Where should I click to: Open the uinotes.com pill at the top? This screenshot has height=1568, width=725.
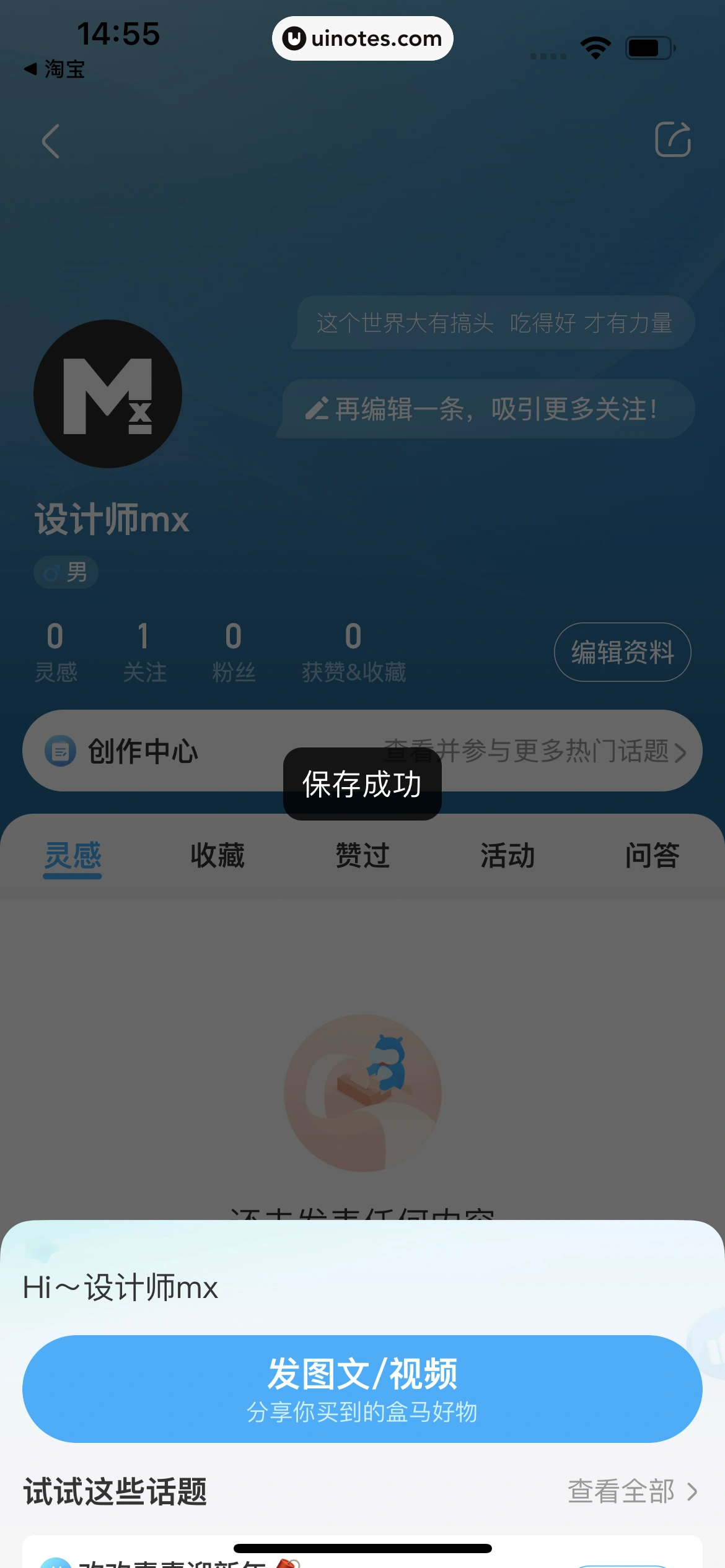click(x=362, y=38)
